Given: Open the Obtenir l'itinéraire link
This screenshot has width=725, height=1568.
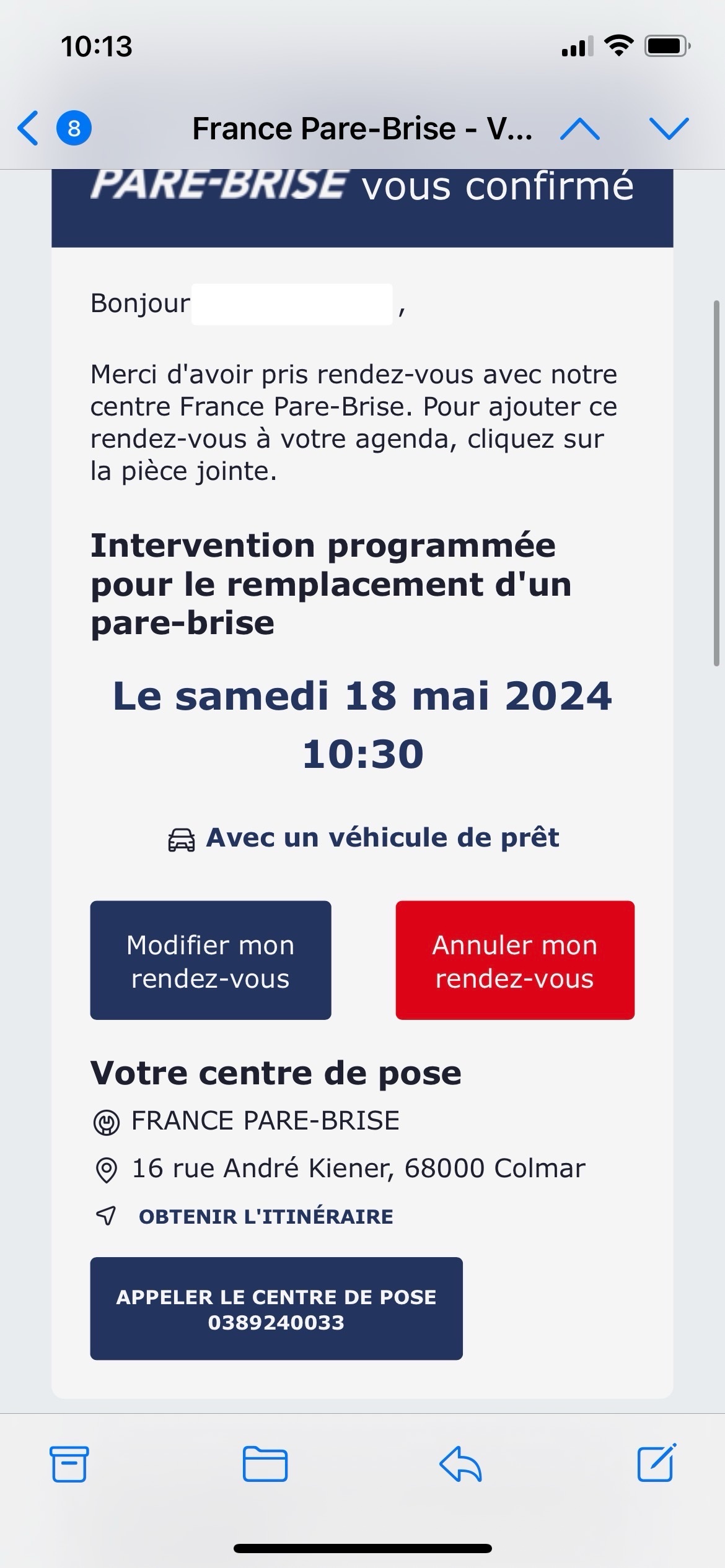Looking at the screenshot, I should click(x=265, y=1216).
